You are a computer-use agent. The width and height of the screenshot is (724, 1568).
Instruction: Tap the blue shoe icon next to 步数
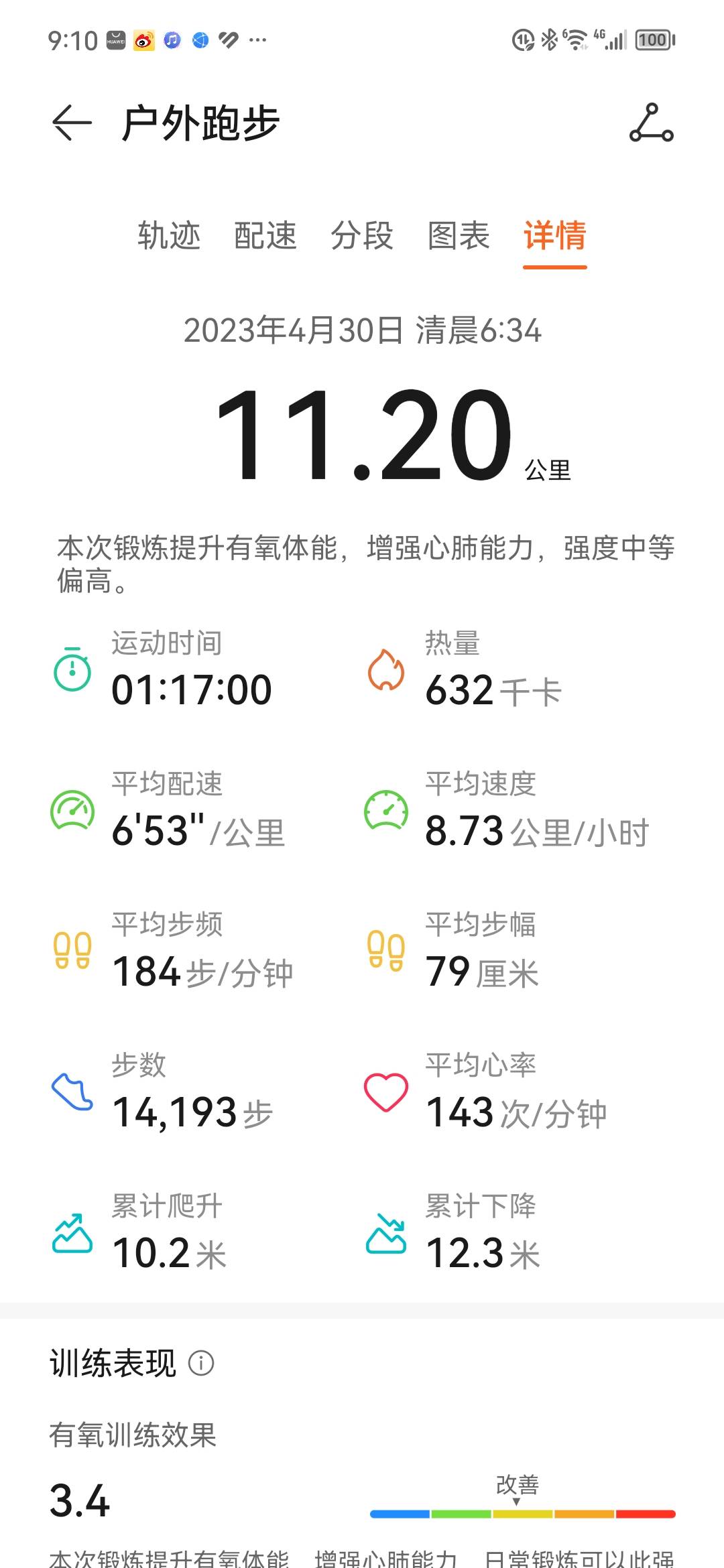pyautogui.click(x=74, y=1090)
